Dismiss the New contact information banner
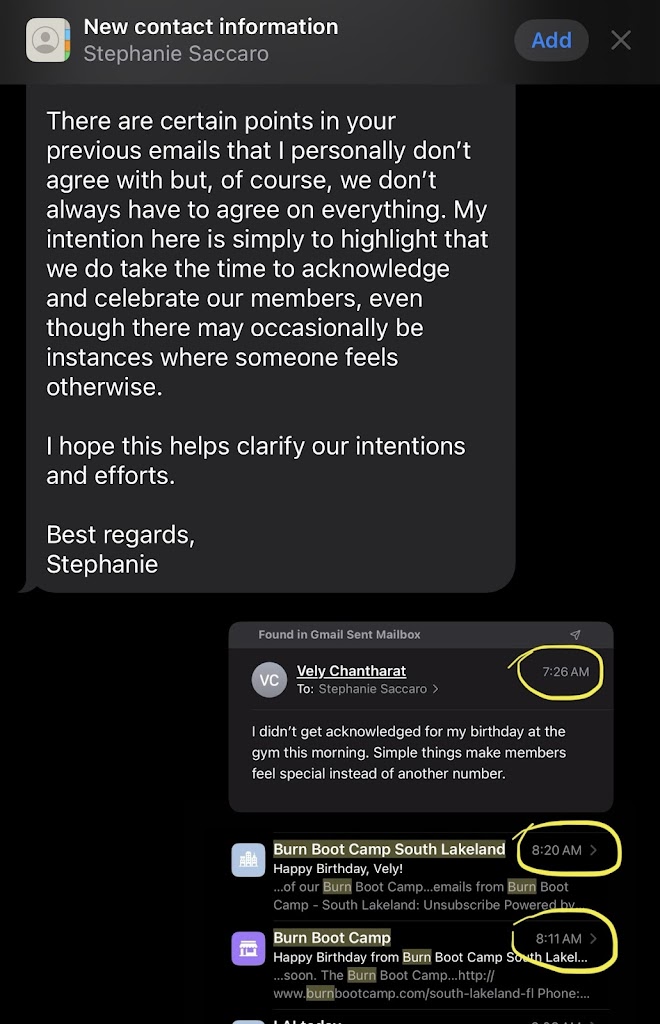This screenshot has height=1024, width=660. click(x=621, y=40)
